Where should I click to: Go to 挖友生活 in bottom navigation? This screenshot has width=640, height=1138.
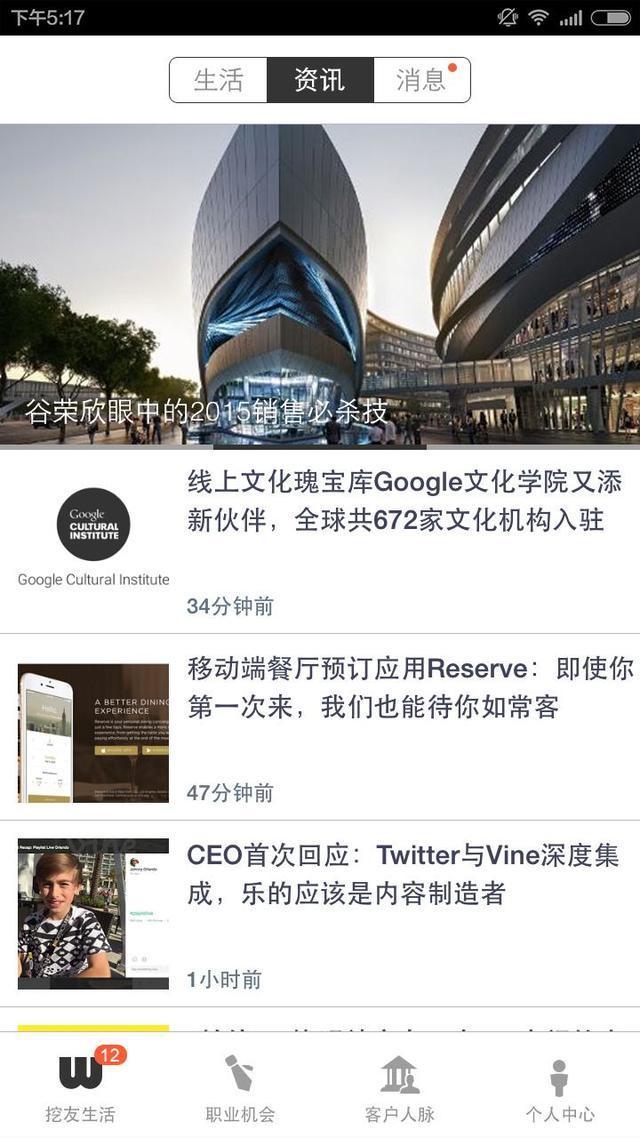tap(80, 1088)
